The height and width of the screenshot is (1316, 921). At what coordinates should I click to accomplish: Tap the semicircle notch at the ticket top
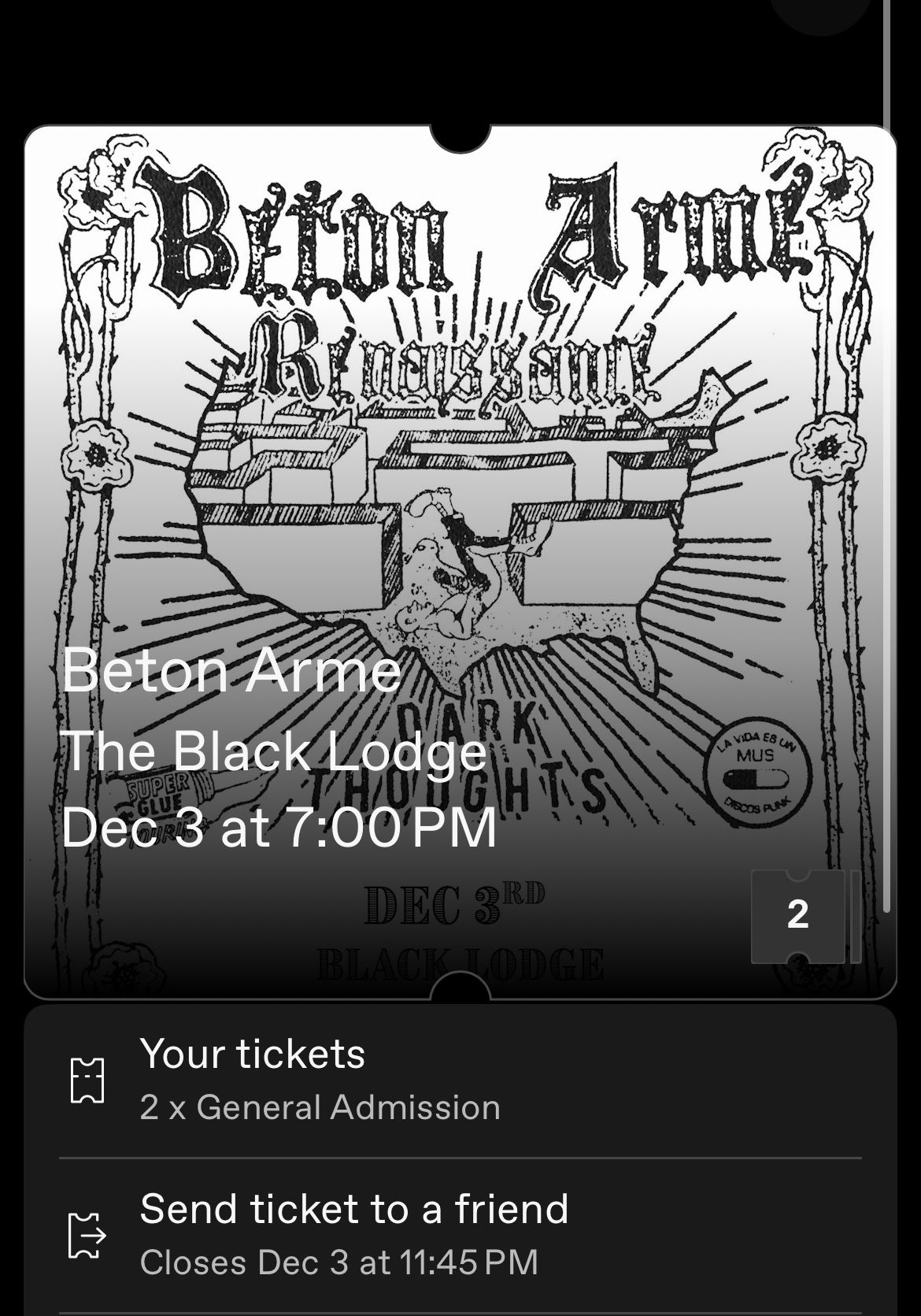pyautogui.click(x=460, y=134)
